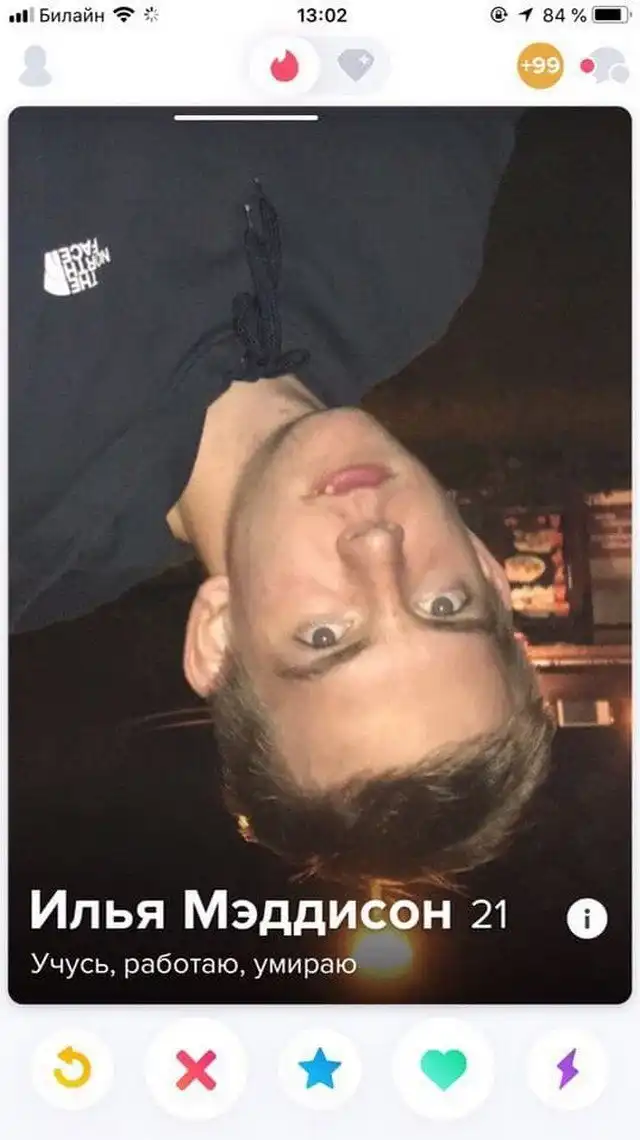640x1140 pixels.
Task: Rewind the last swipe
Action: (72, 1070)
